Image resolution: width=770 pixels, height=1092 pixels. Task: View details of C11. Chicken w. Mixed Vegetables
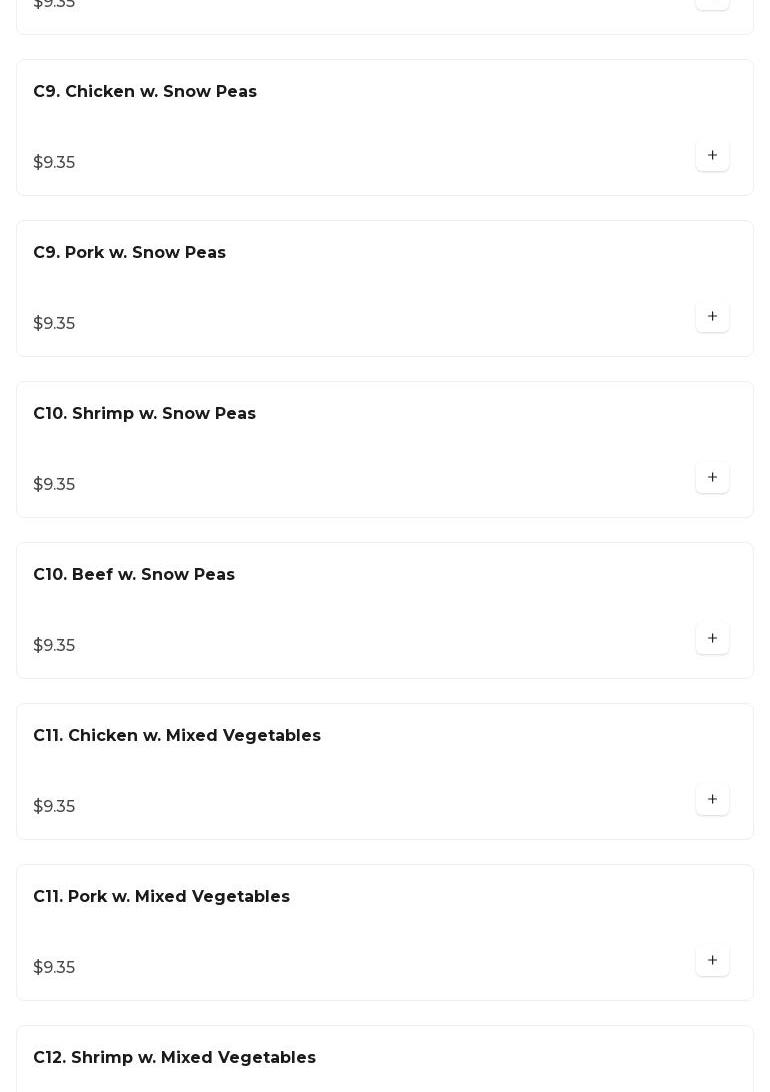click(x=177, y=736)
